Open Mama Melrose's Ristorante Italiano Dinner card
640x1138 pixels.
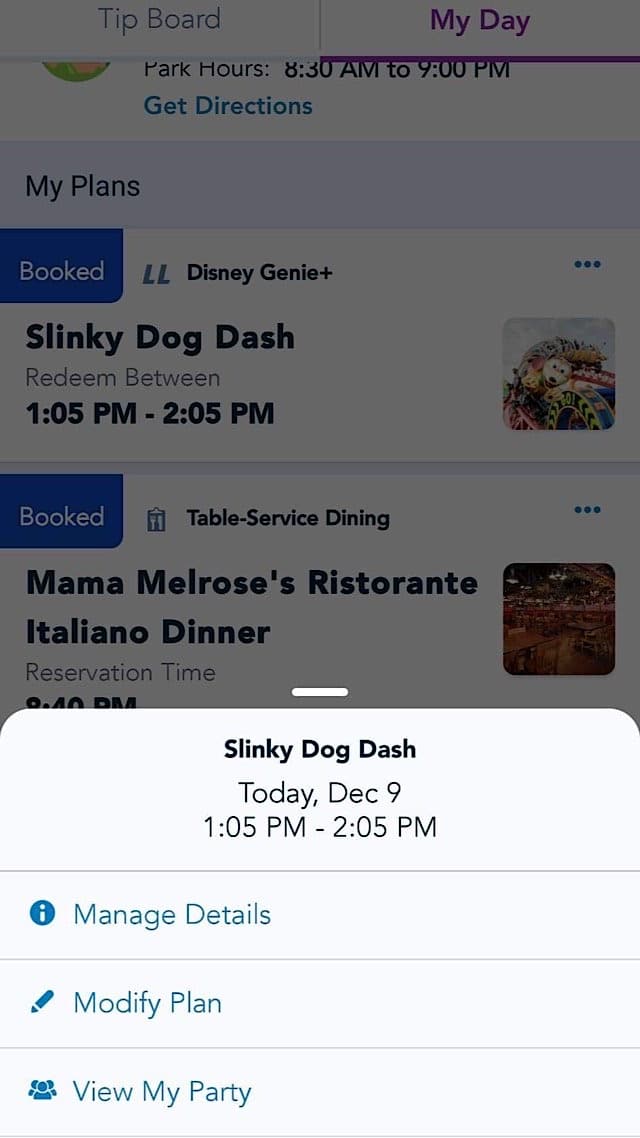click(x=252, y=607)
